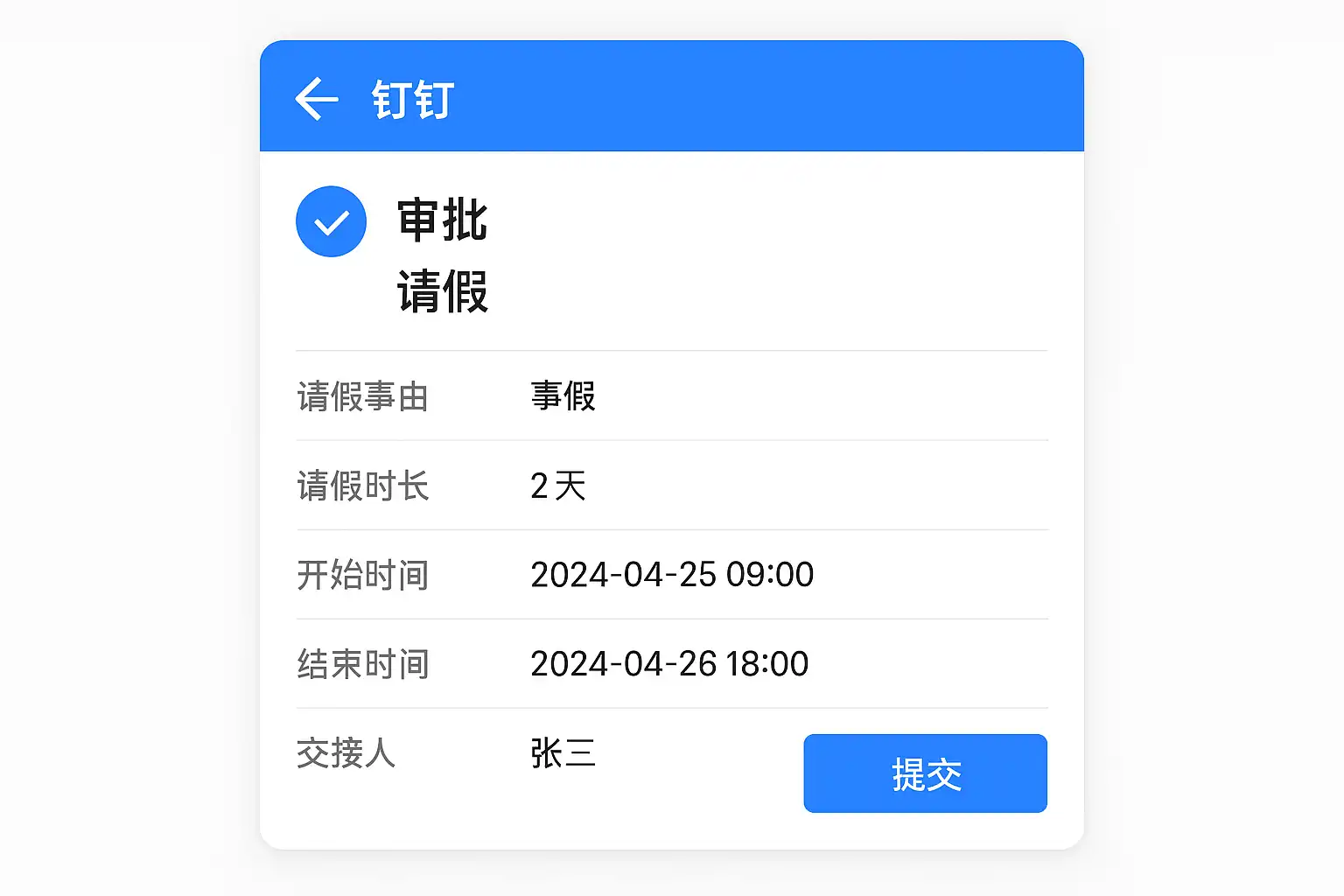This screenshot has width=1344, height=896.
Task: Pick a new 开始时间 start time
Action: tap(671, 575)
